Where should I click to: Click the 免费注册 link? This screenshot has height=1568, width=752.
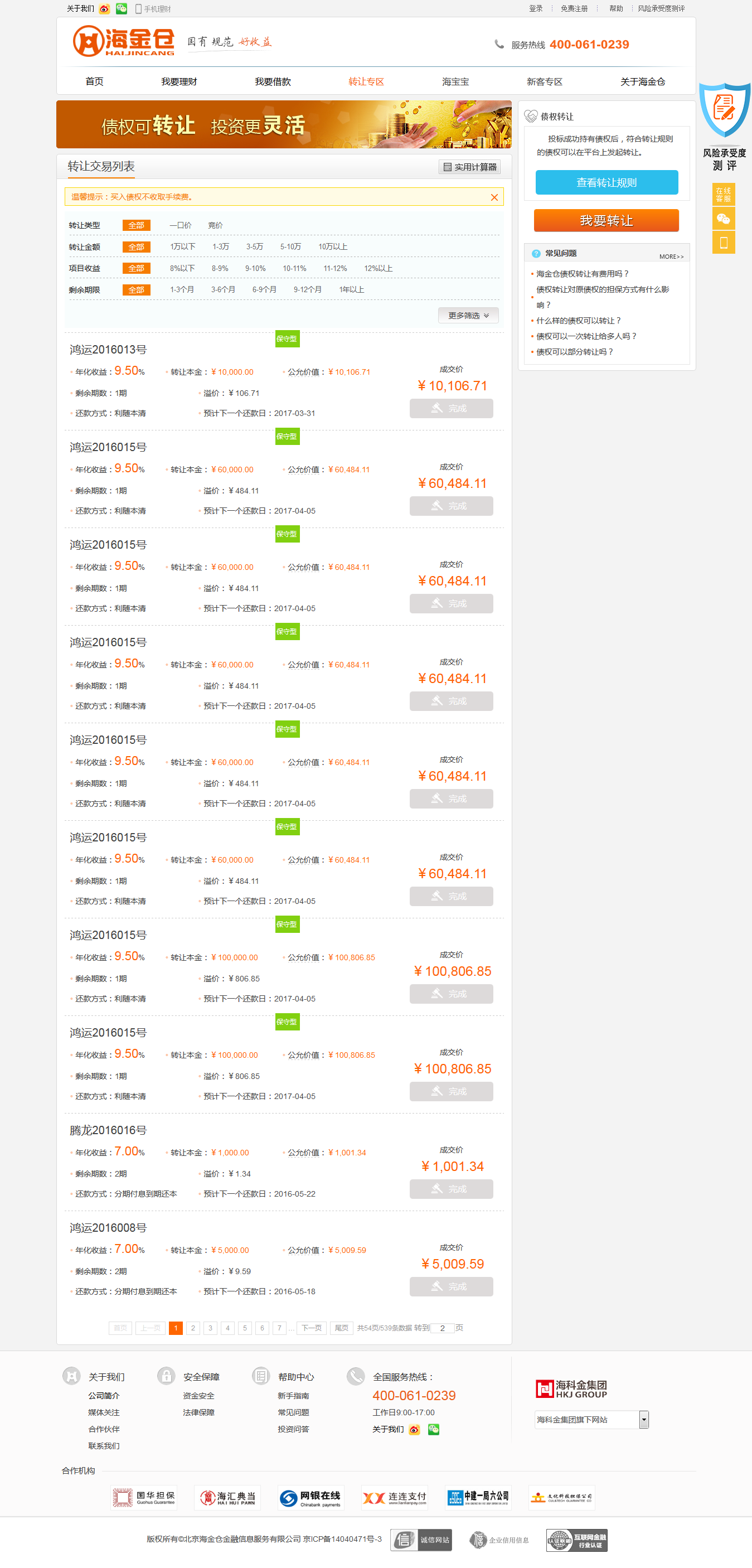click(x=574, y=8)
